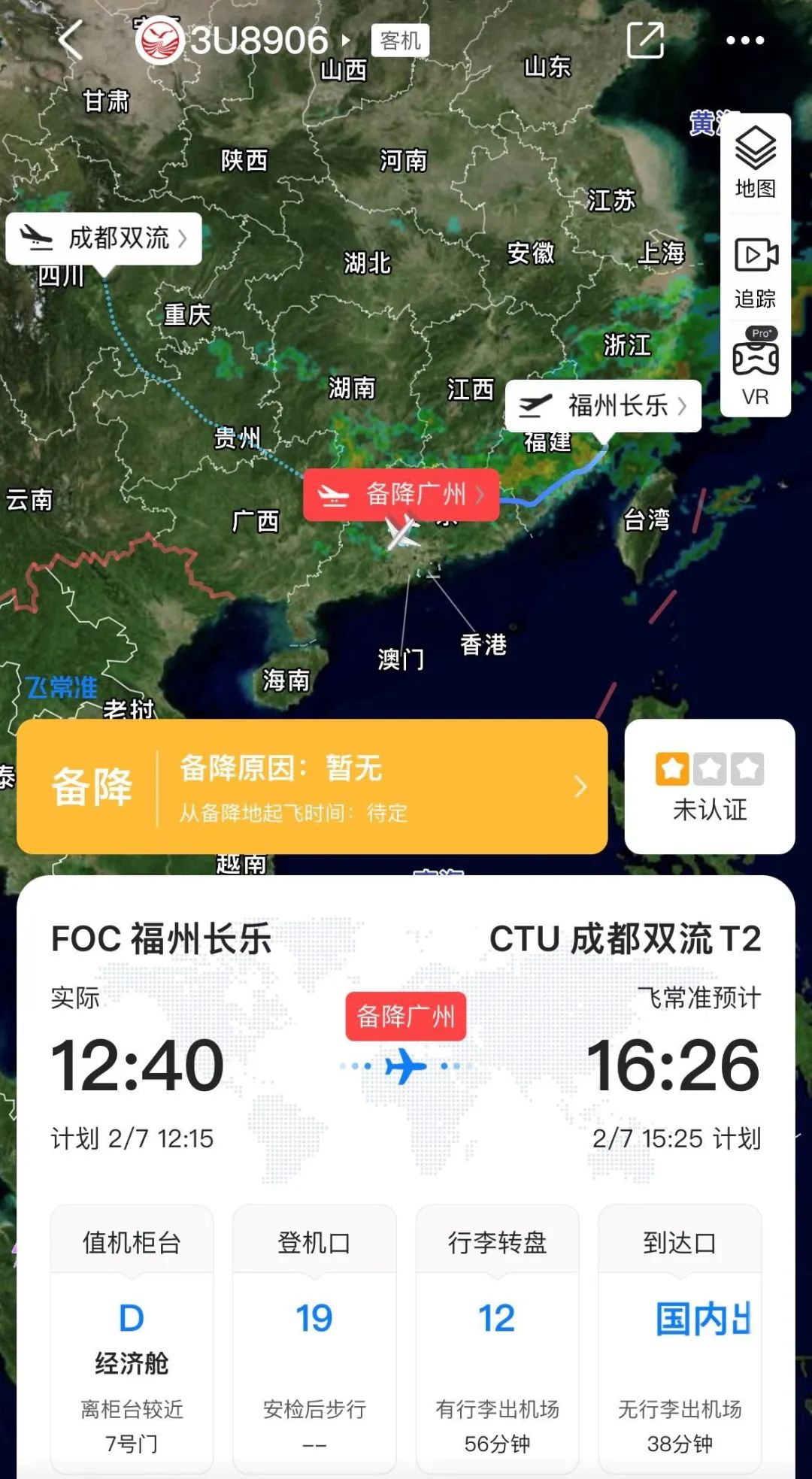Share this flight via the export icon
This screenshot has height=1479, width=812.
[x=645, y=40]
